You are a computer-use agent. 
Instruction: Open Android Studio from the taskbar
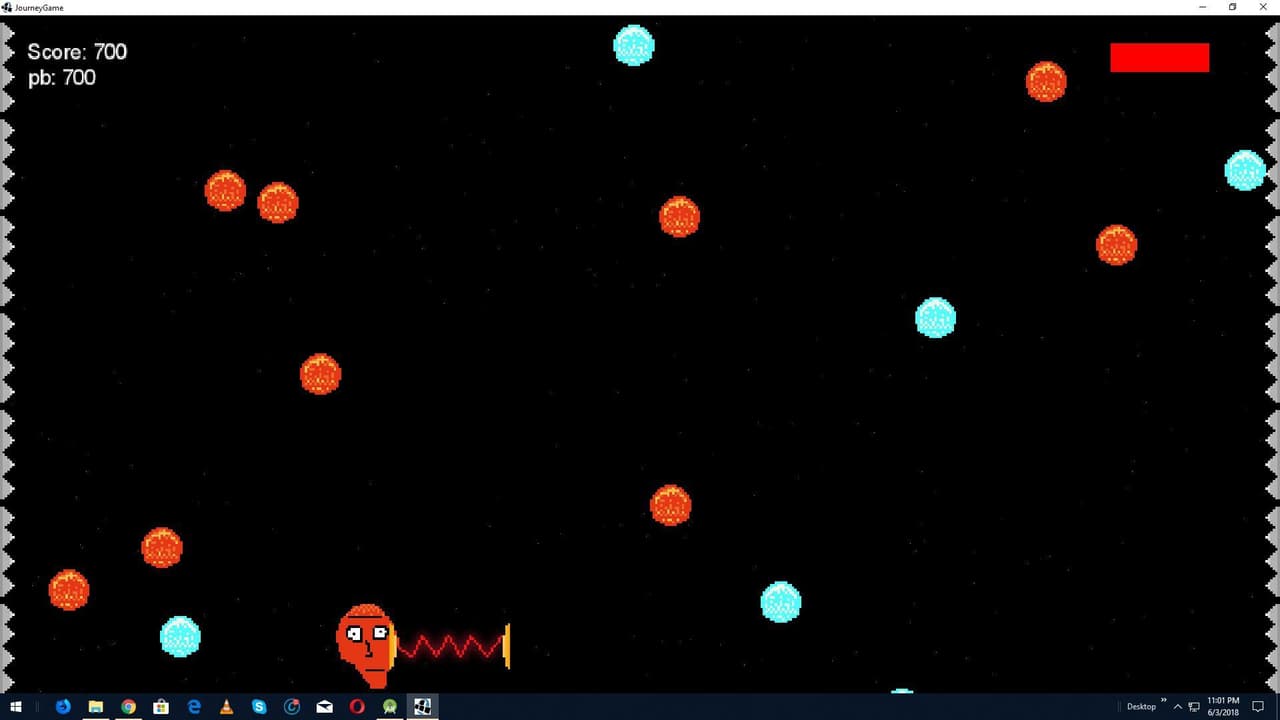390,707
